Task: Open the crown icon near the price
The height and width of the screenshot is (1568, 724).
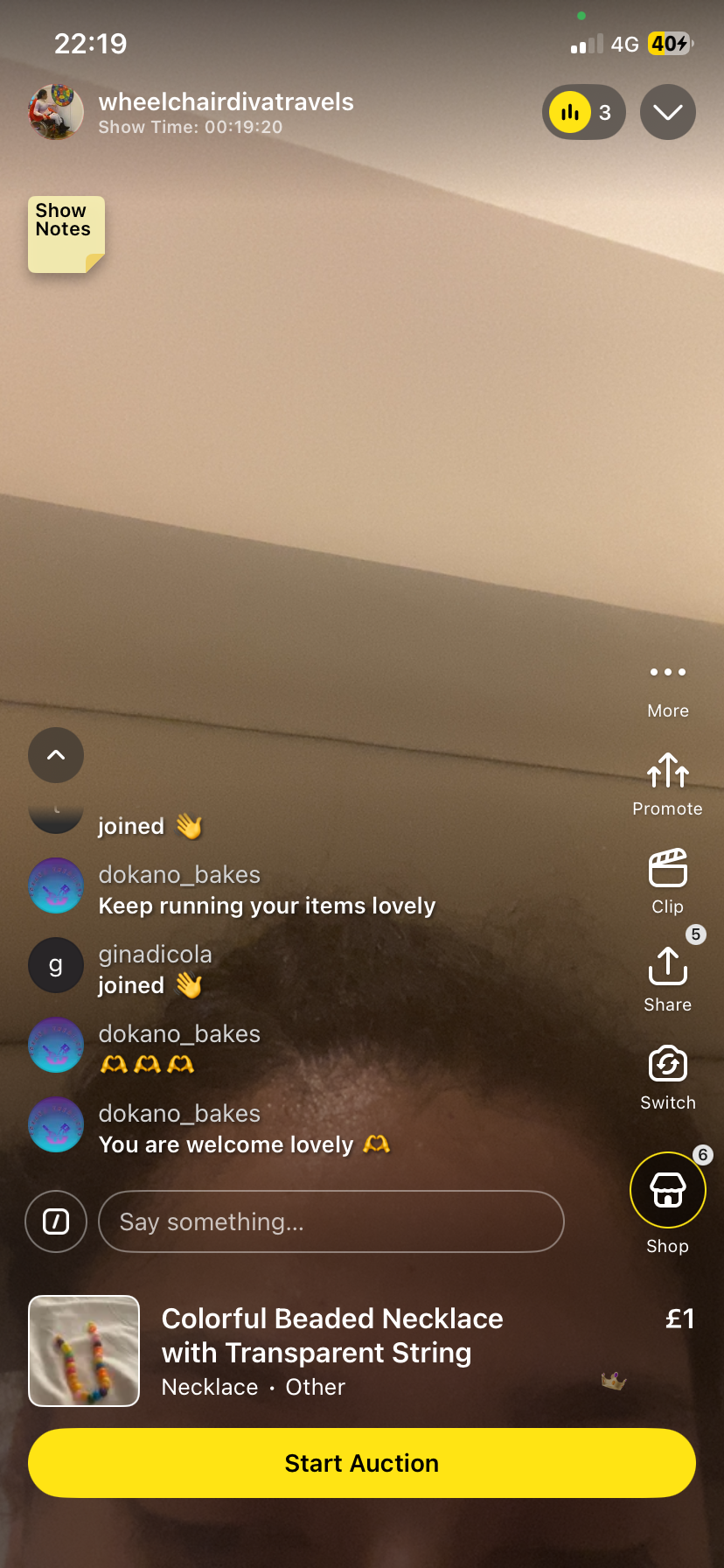Action: point(614,1382)
